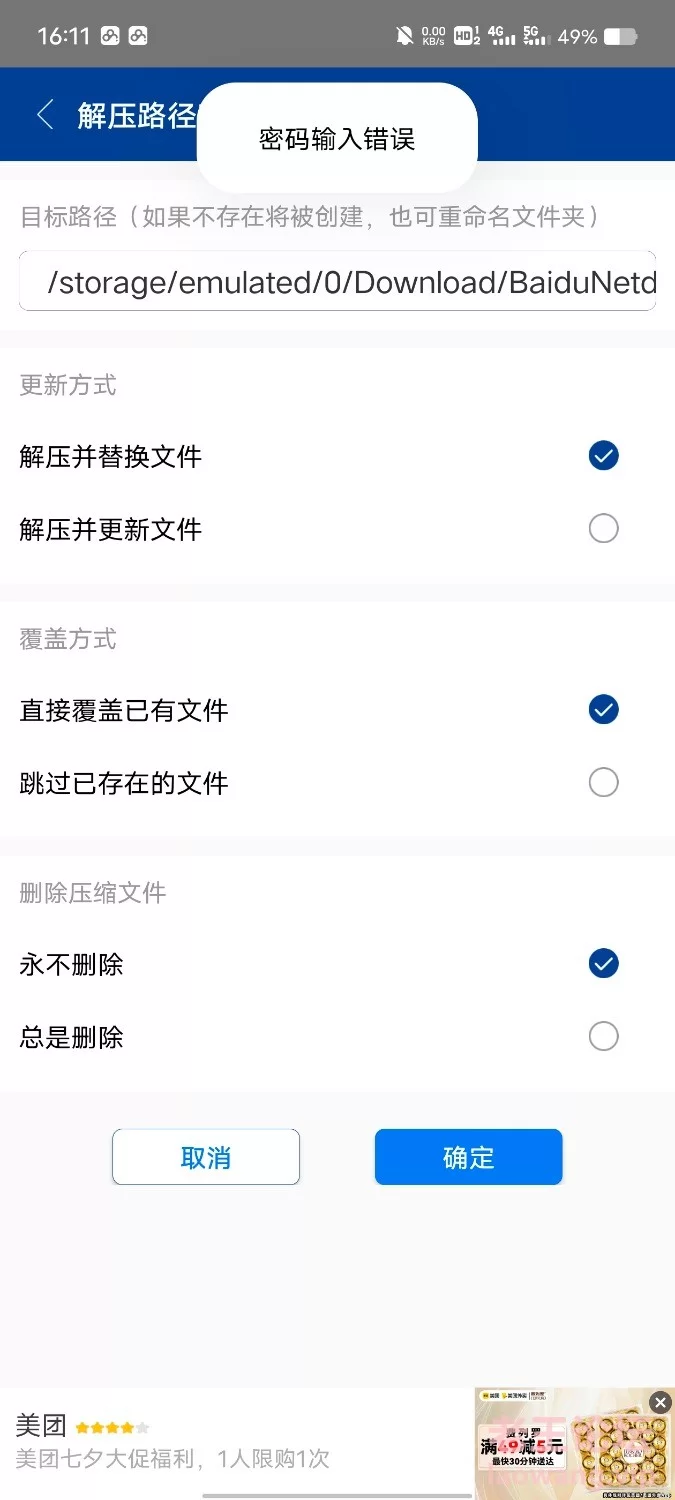The width and height of the screenshot is (675, 1500).
Task: Select 解压并替换文件 option
Action: 337,456
